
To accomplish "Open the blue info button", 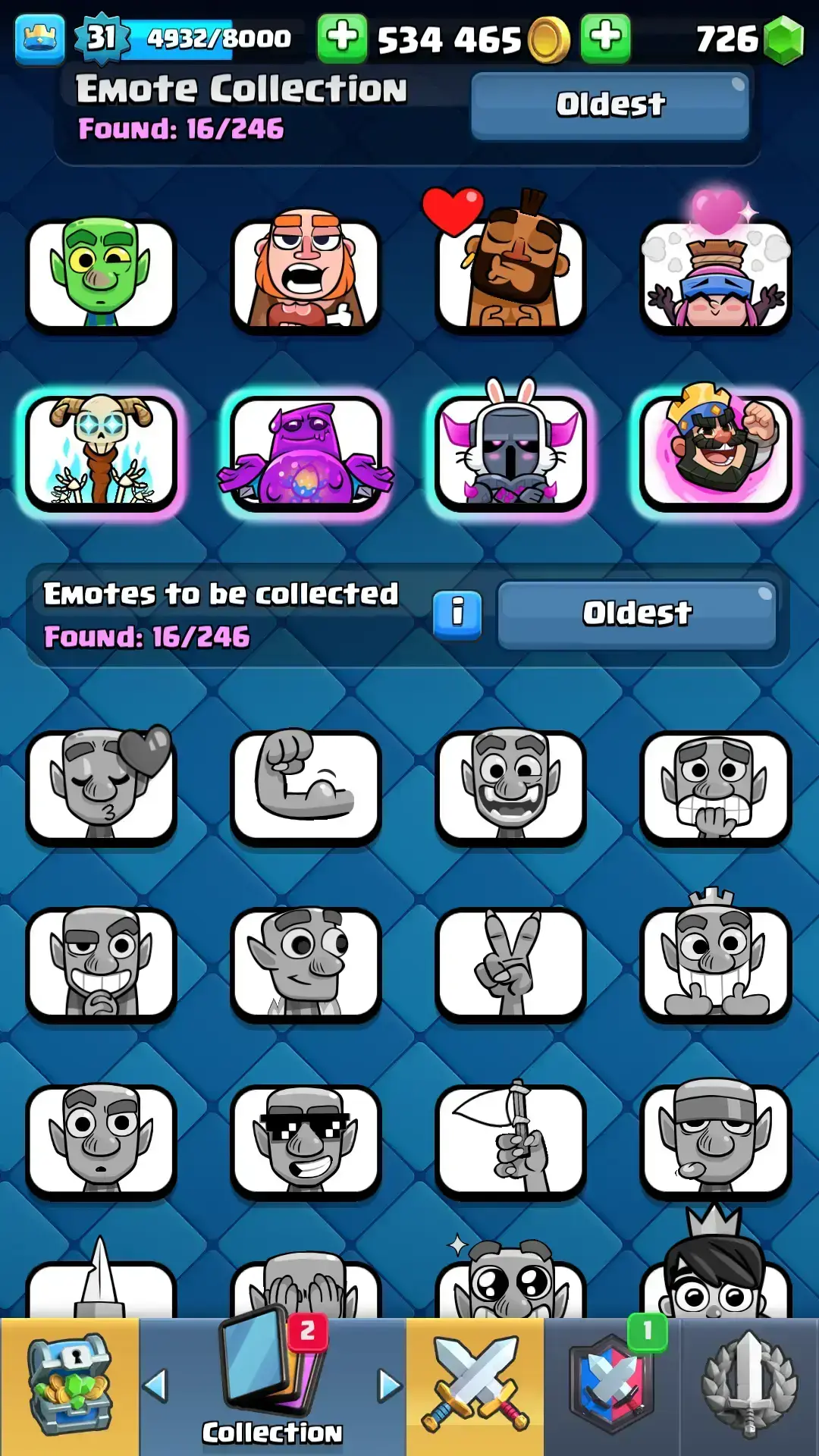I will click(457, 613).
